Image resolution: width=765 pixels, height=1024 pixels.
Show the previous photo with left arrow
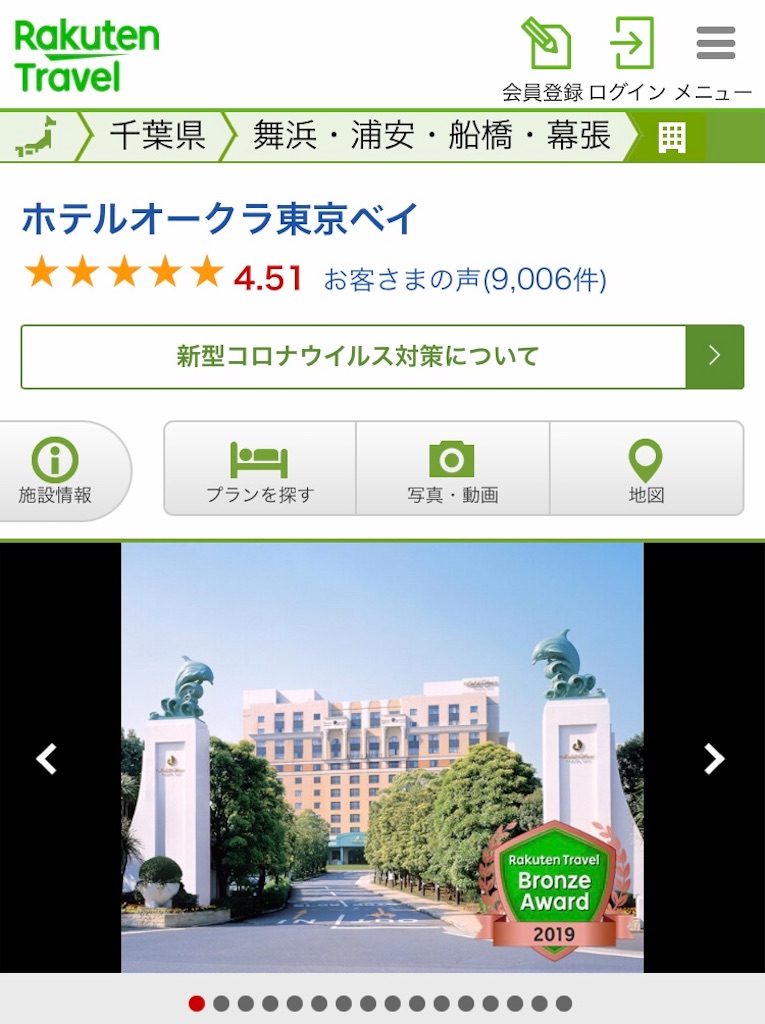tap(44, 760)
